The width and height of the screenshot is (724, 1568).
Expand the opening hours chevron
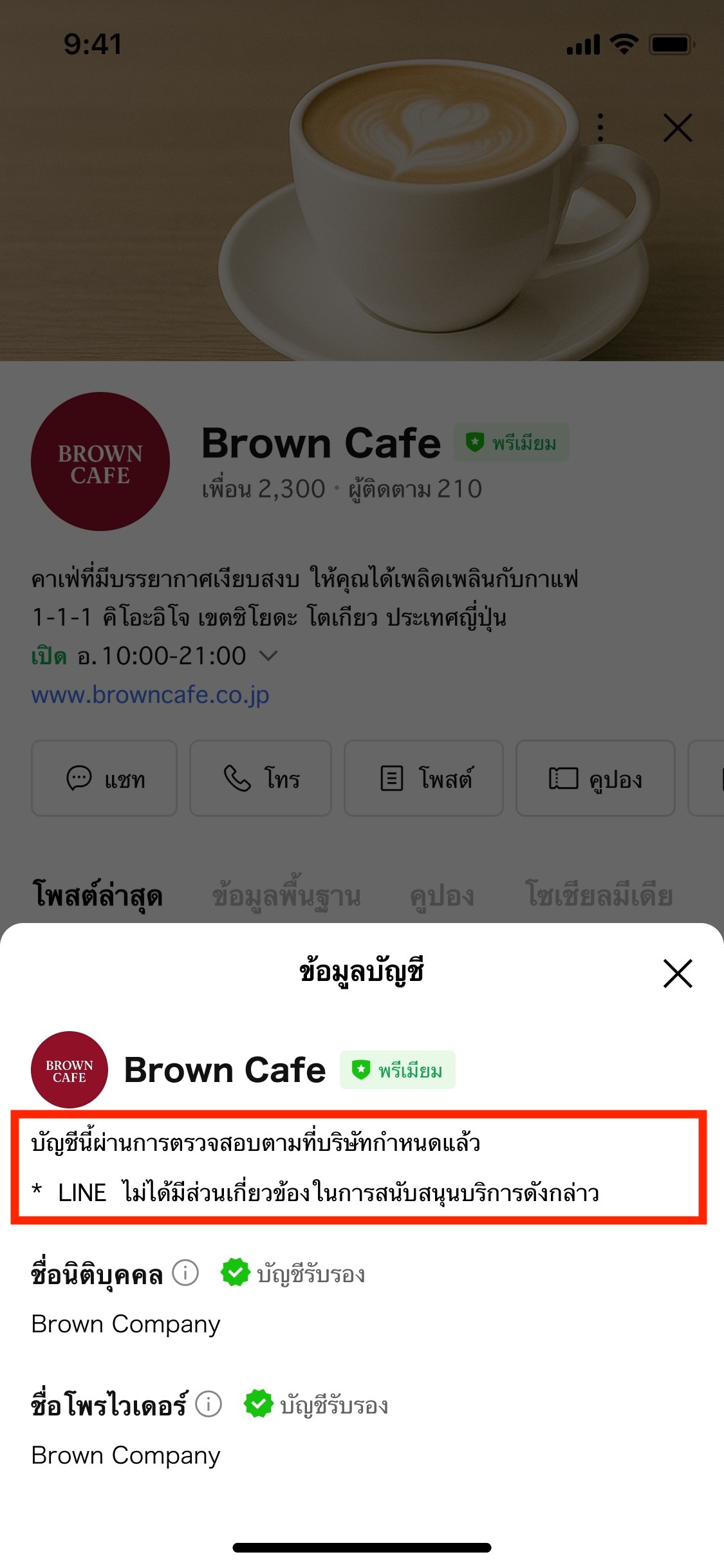tap(268, 656)
